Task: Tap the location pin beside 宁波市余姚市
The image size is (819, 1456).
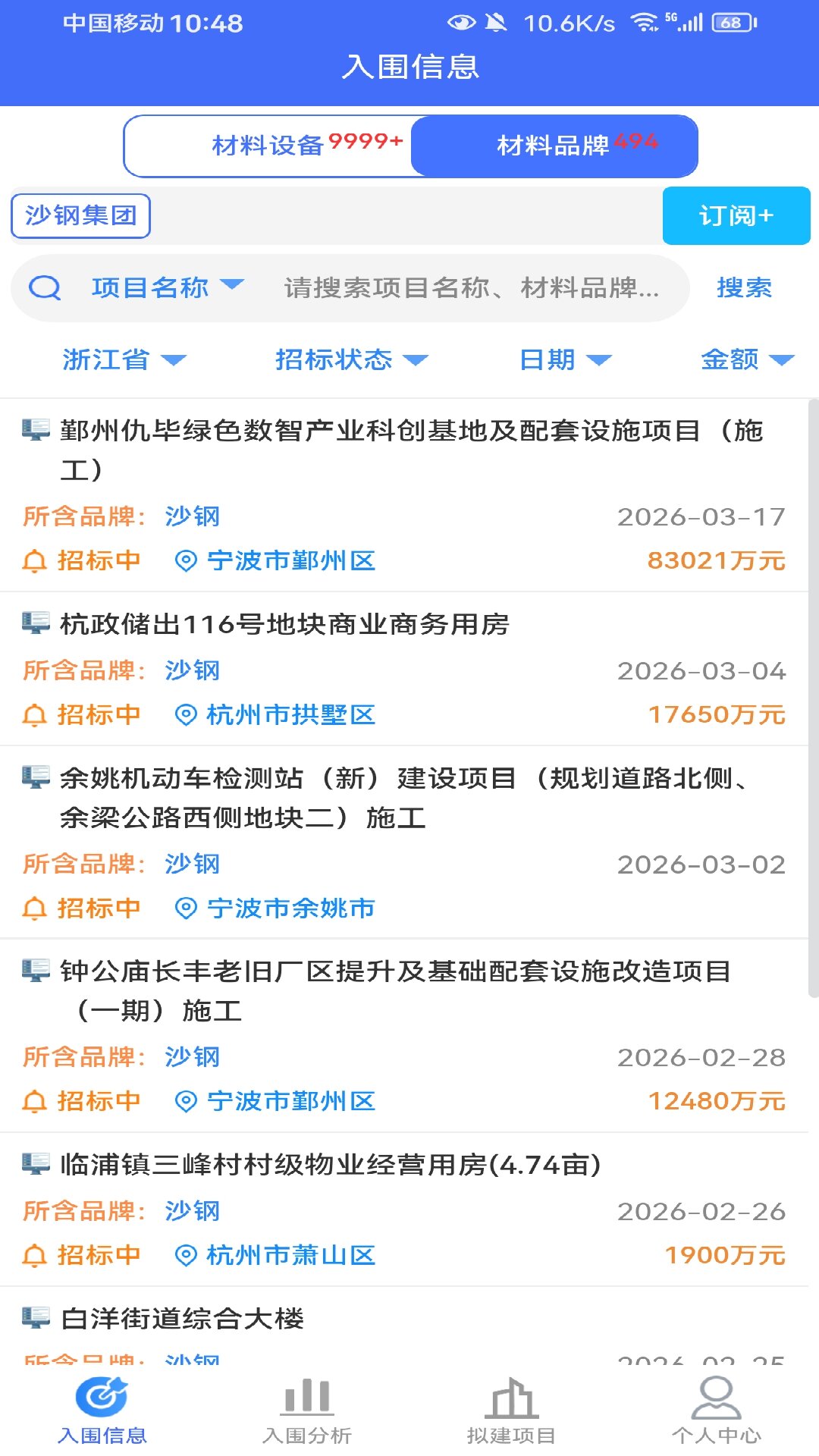Action: (x=184, y=907)
